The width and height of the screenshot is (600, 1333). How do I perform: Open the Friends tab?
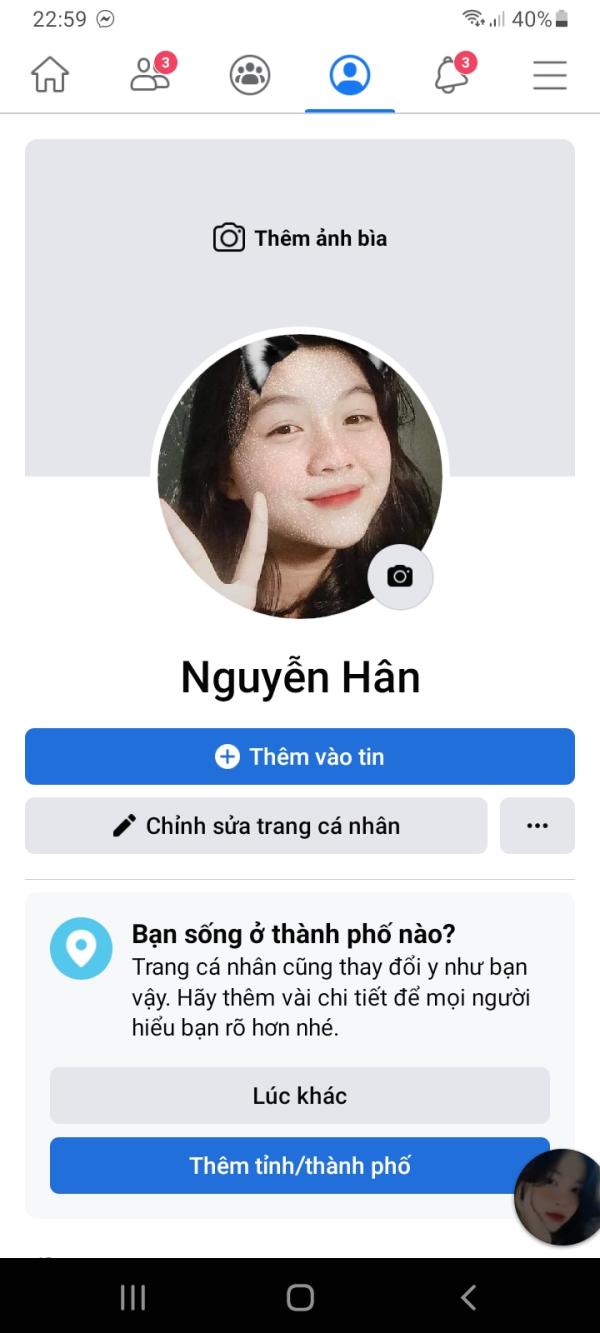pos(152,74)
